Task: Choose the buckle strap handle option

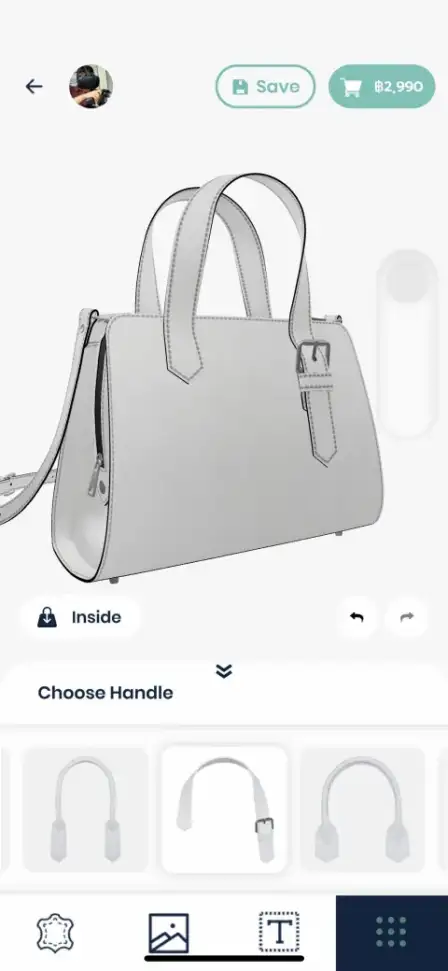Action: point(224,810)
